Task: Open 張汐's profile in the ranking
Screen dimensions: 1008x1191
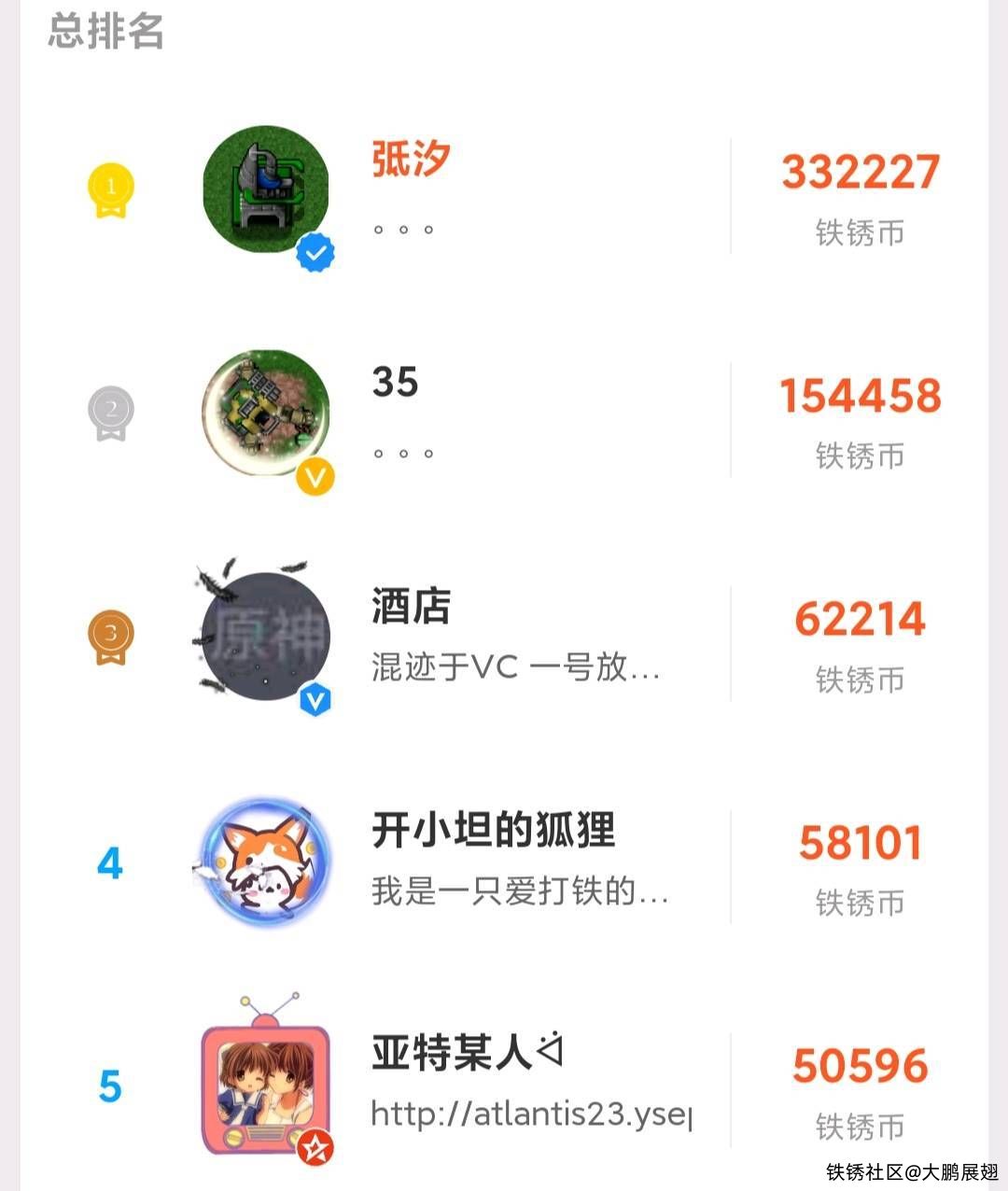Action: (x=411, y=160)
